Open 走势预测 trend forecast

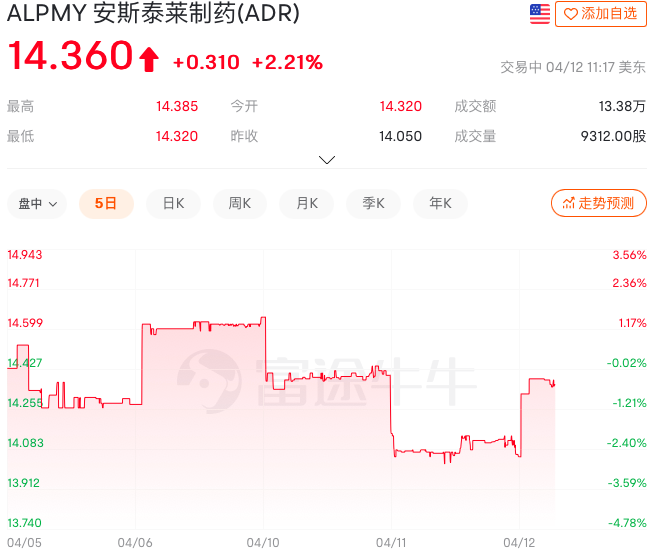point(598,203)
